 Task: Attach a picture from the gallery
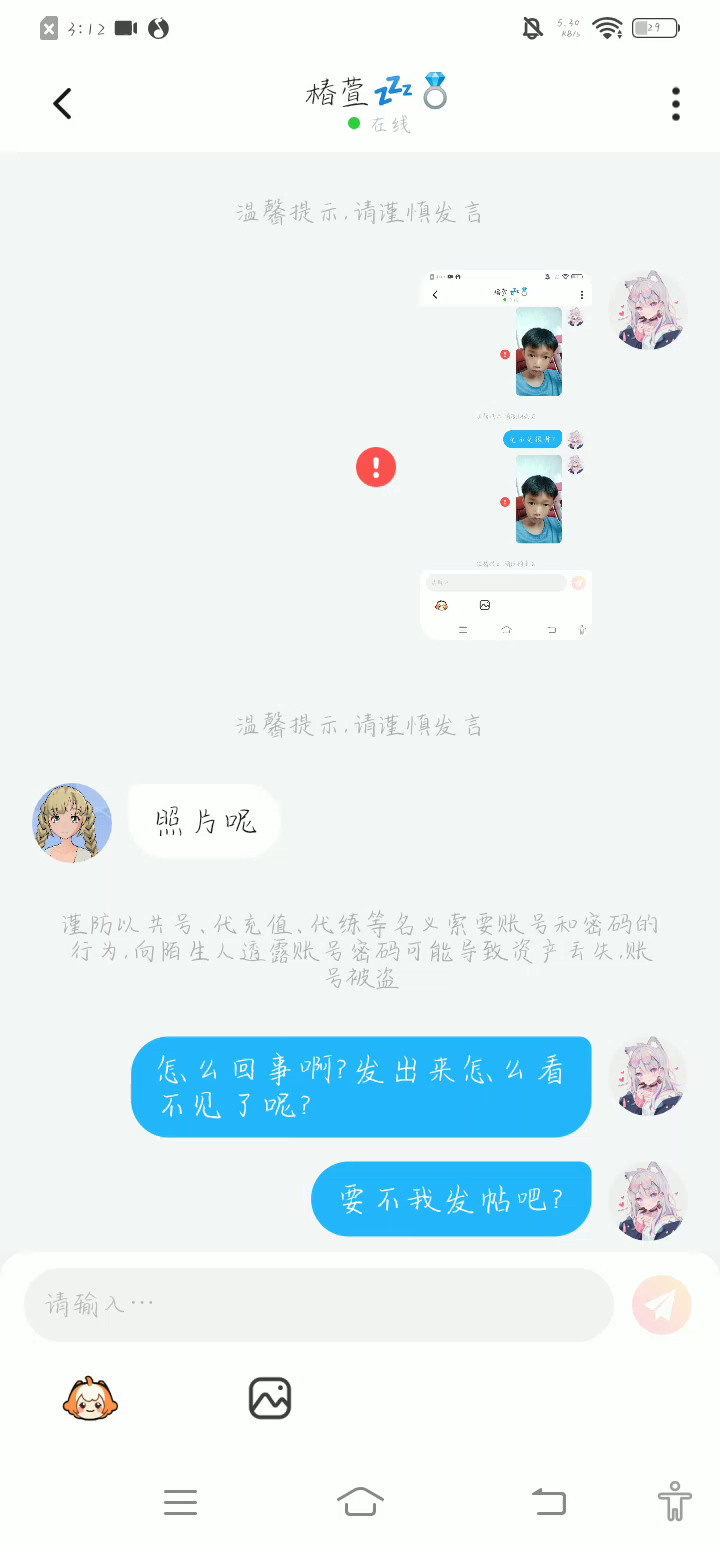coord(270,1398)
